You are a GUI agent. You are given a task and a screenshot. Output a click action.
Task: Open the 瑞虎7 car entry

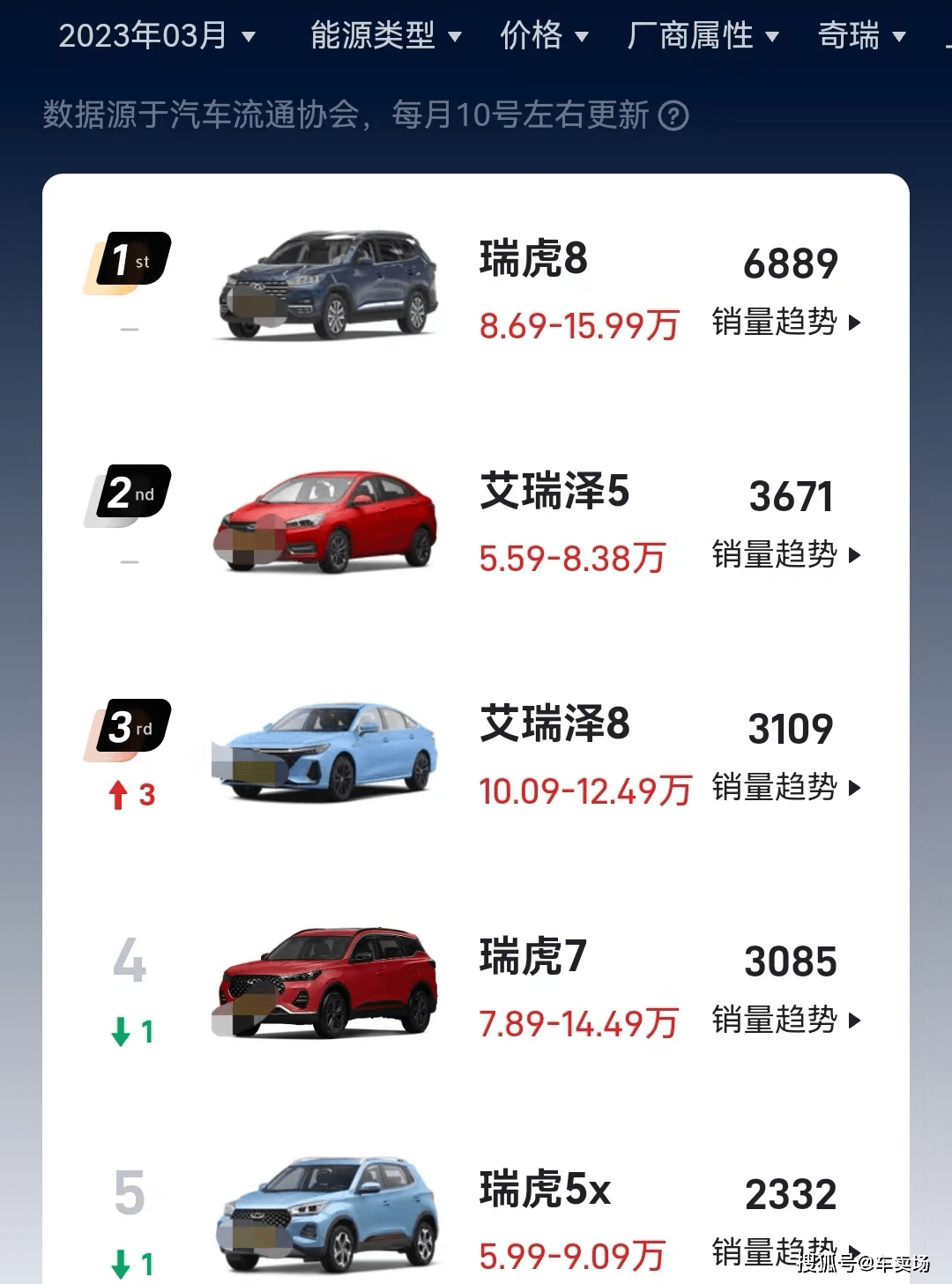(533, 957)
